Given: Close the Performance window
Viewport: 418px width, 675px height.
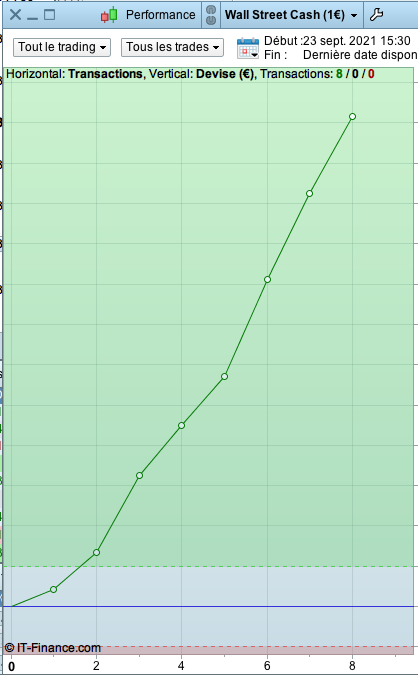Looking at the screenshot, I should pyautogui.click(x=15, y=15).
